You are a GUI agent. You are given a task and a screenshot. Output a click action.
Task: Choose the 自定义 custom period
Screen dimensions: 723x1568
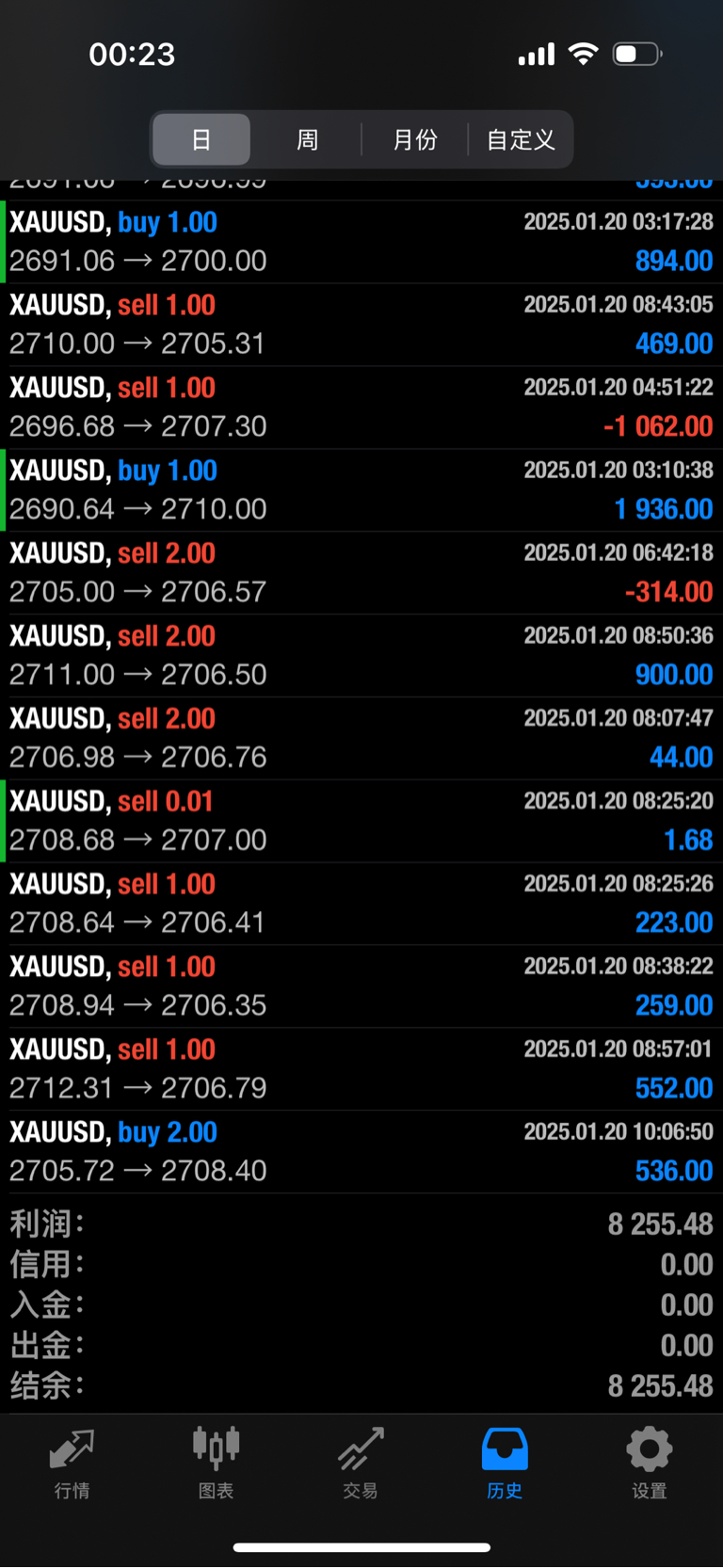click(521, 140)
